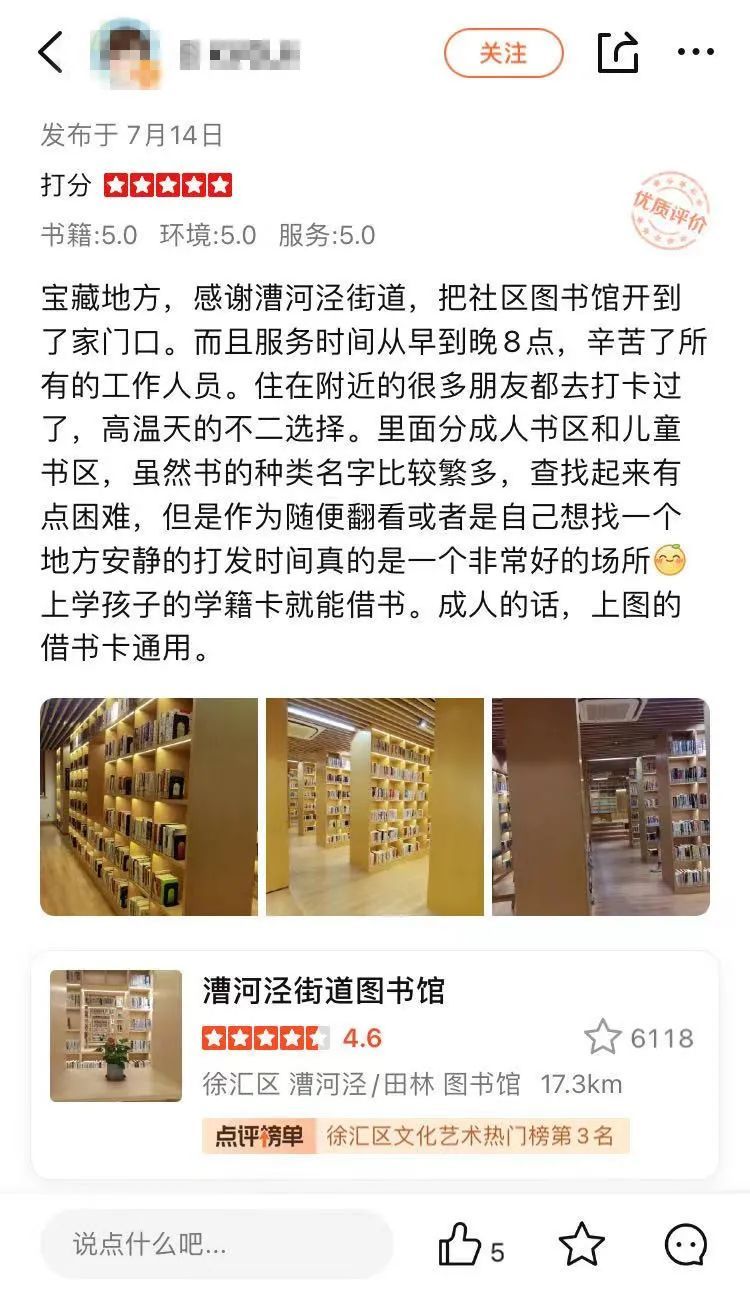Tap the 说点什么吧 comment field
750x1294 pixels.
[x=216, y=1244]
